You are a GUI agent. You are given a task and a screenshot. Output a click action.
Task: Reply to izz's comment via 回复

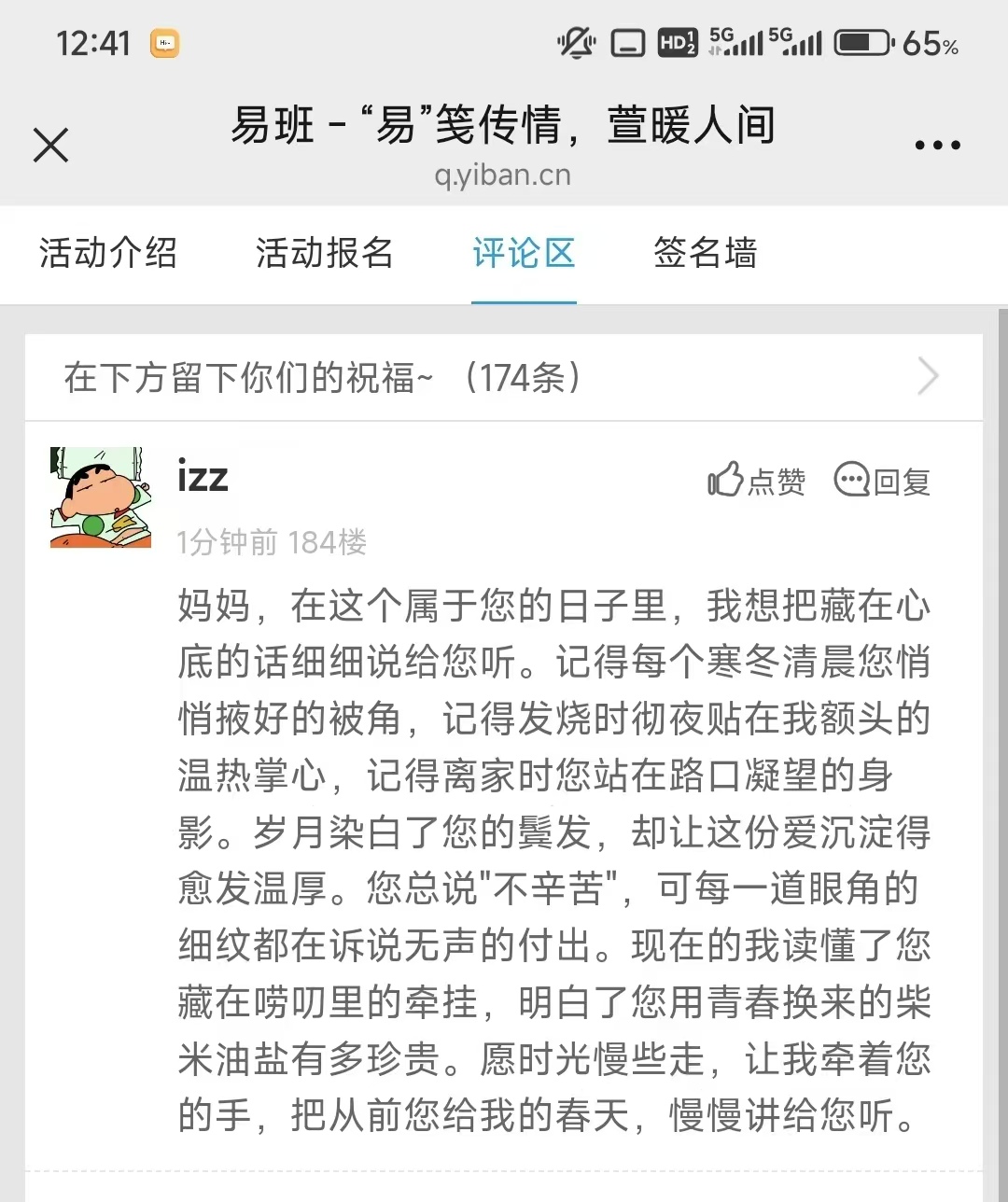882,481
